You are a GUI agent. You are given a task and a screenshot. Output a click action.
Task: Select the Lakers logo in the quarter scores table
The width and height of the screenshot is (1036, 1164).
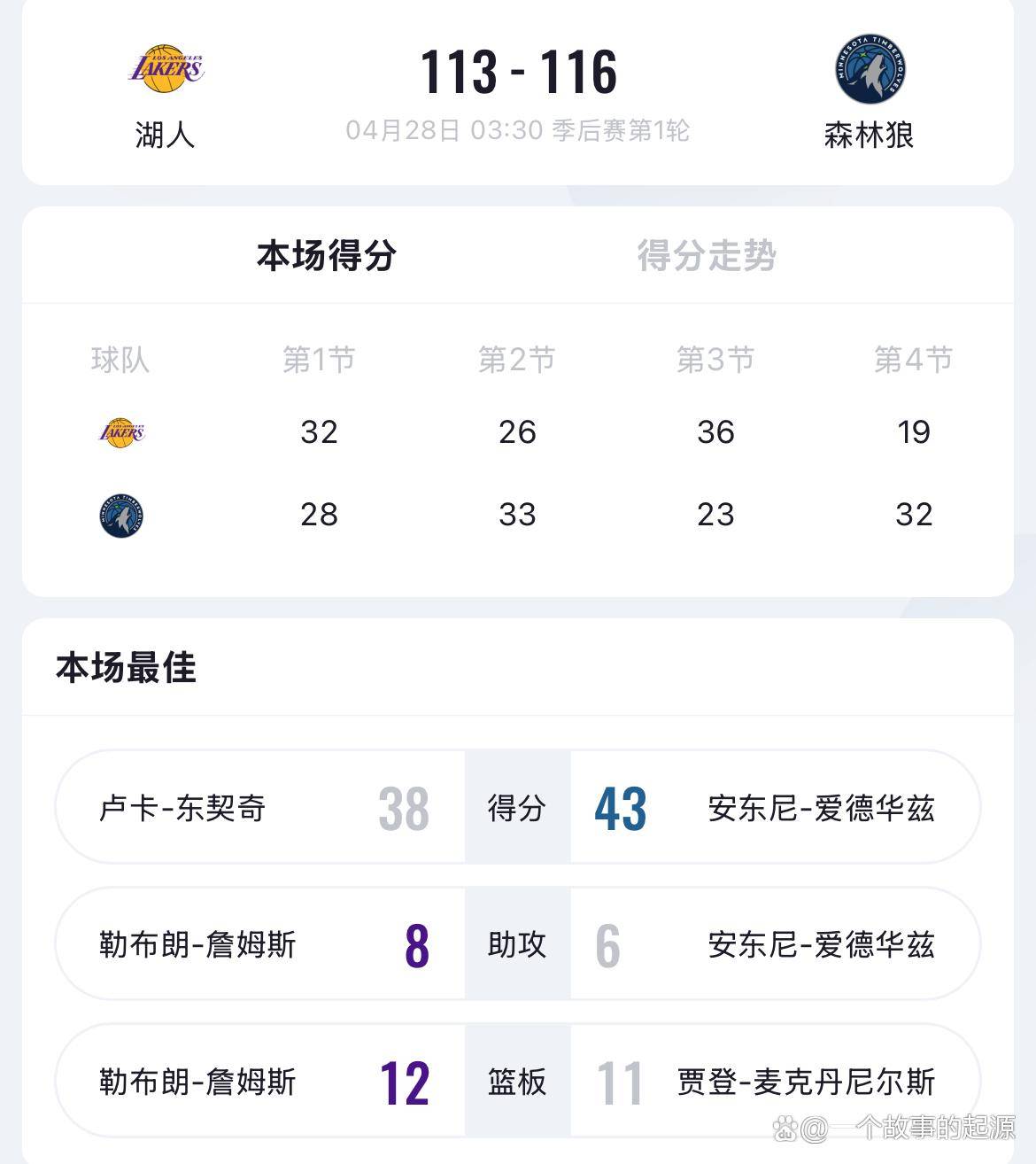(x=121, y=432)
